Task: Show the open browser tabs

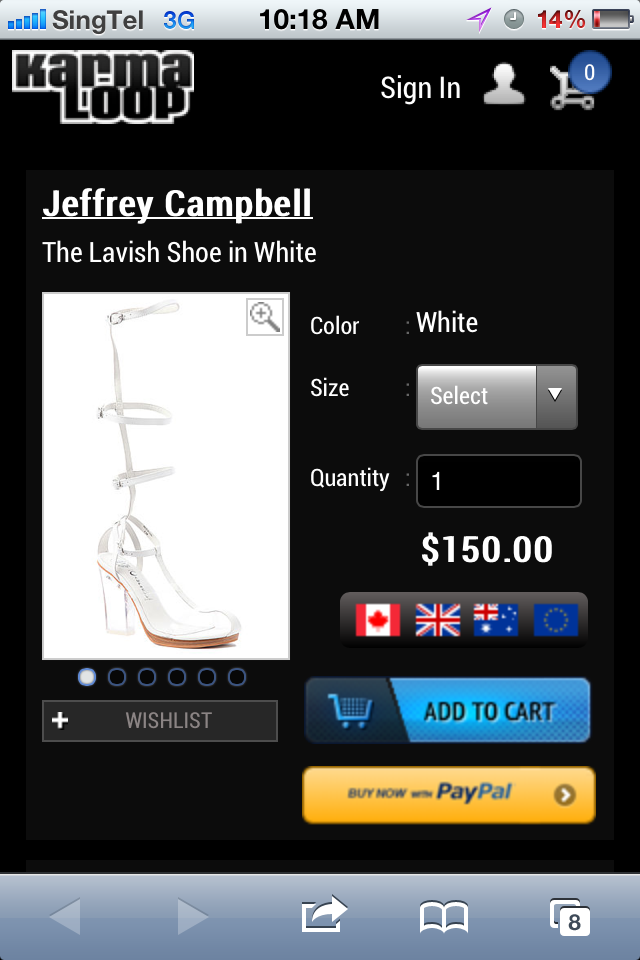Action: [x=570, y=917]
